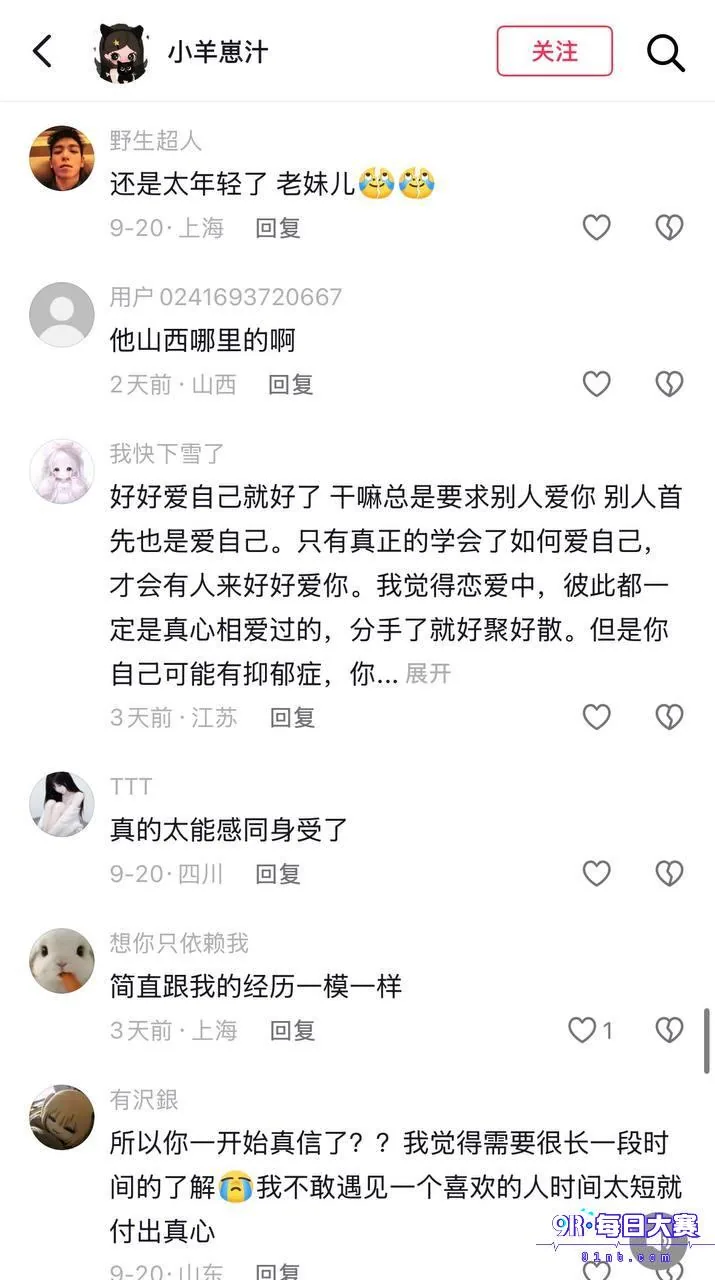The image size is (715, 1280).
Task: Open 有沢銀's avatar
Action: coord(62,1117)
